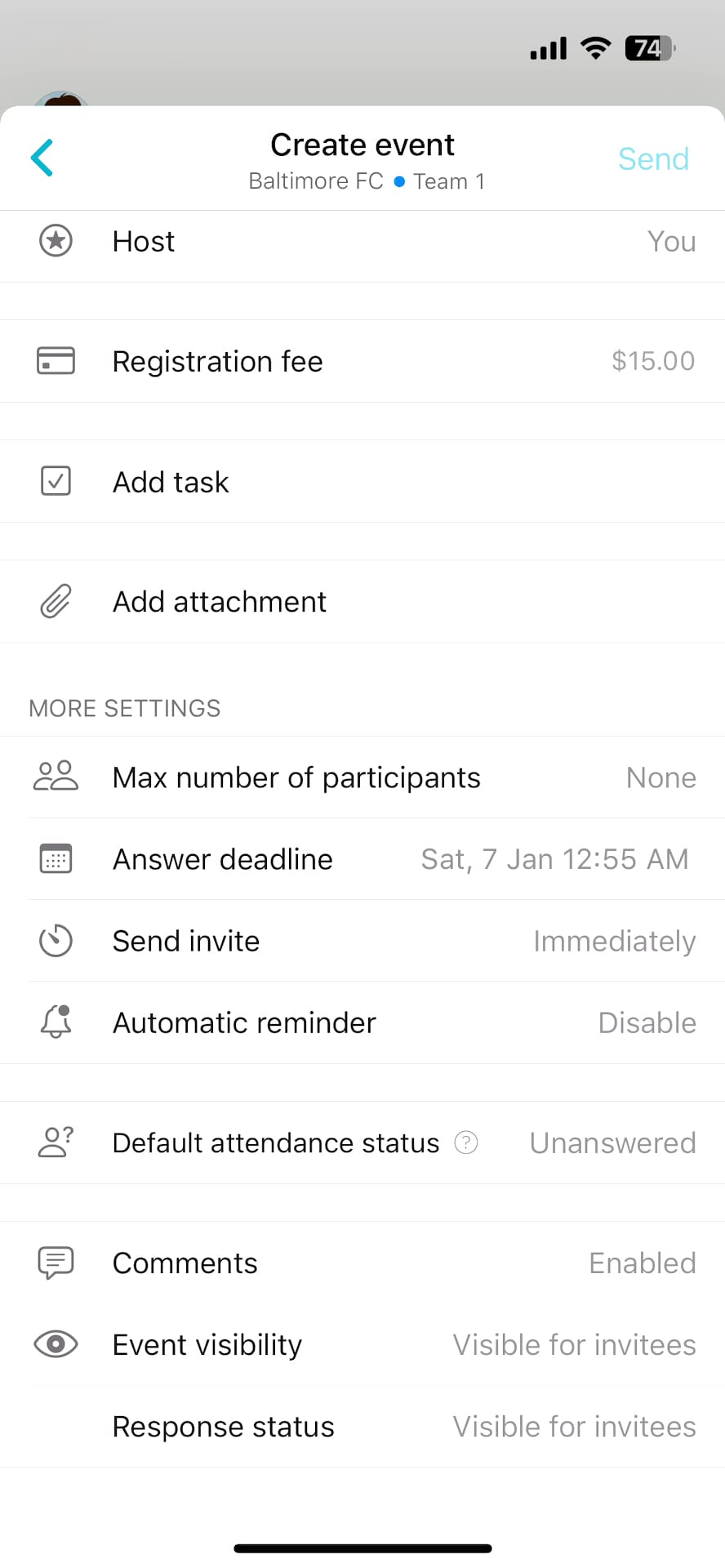Configure the automatic reminder
The width and height of the screenshot is (725, 1568).
(x=362, y=1022)
